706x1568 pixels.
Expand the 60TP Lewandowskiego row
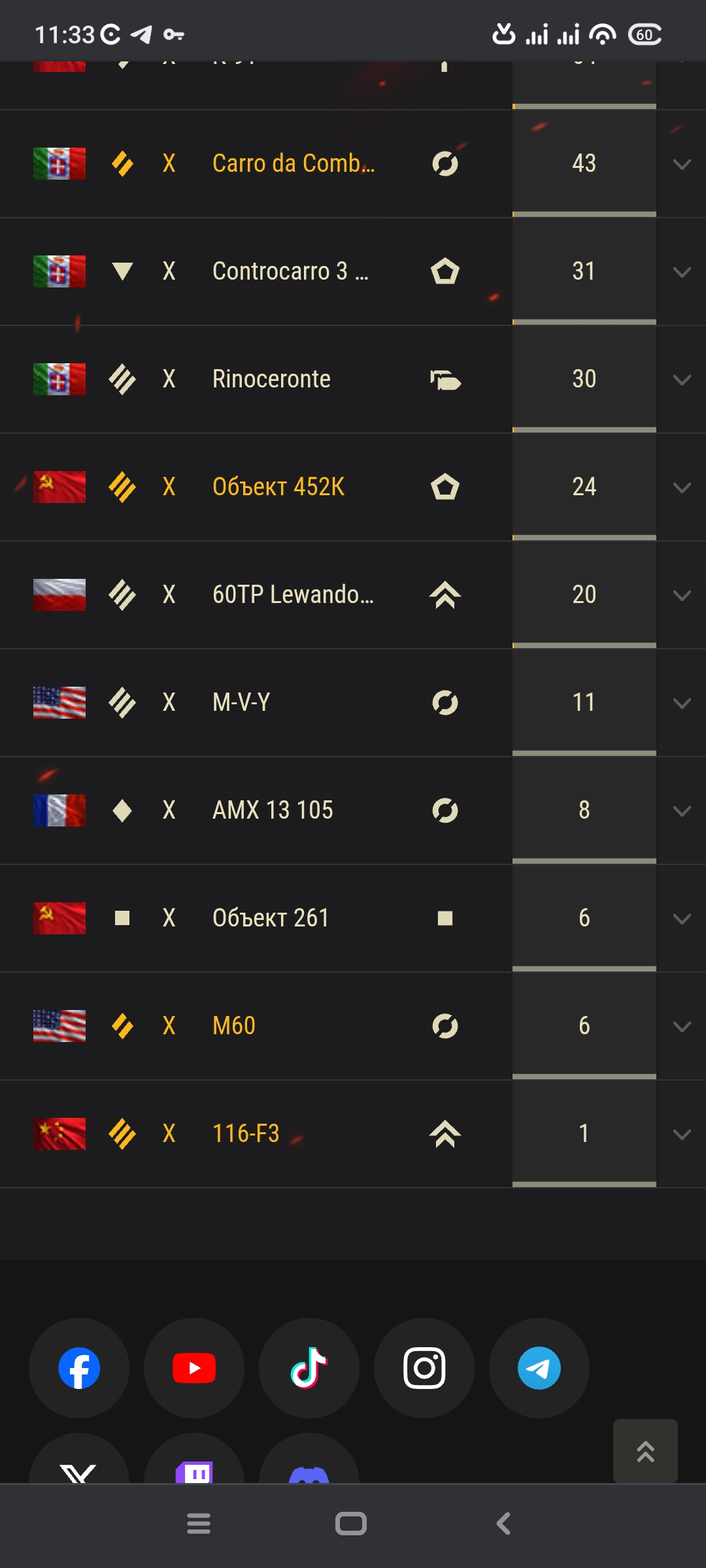coord(681,595)
